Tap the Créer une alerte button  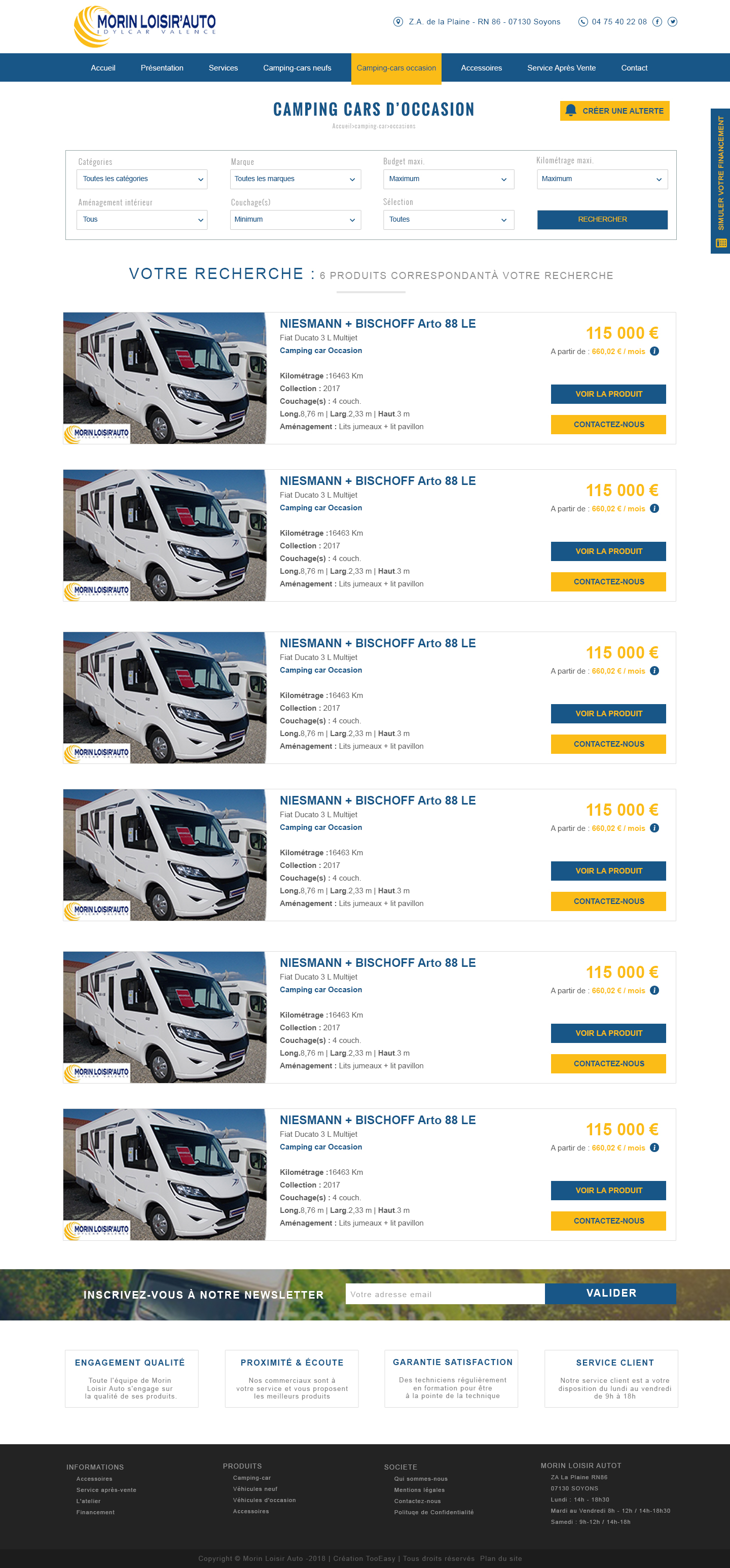click(614, 111)
